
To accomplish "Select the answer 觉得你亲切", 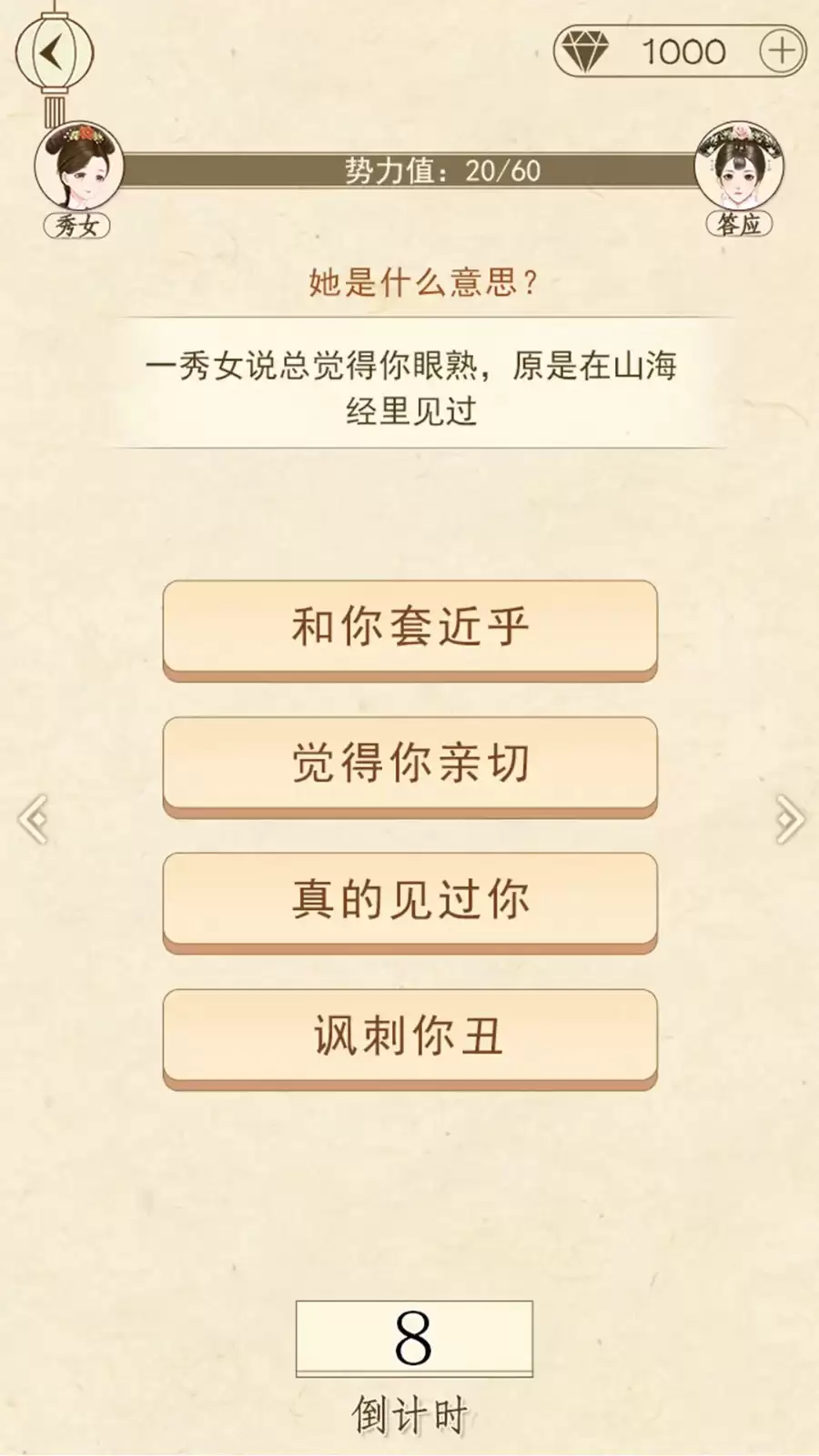I will [x=409, y=764].
